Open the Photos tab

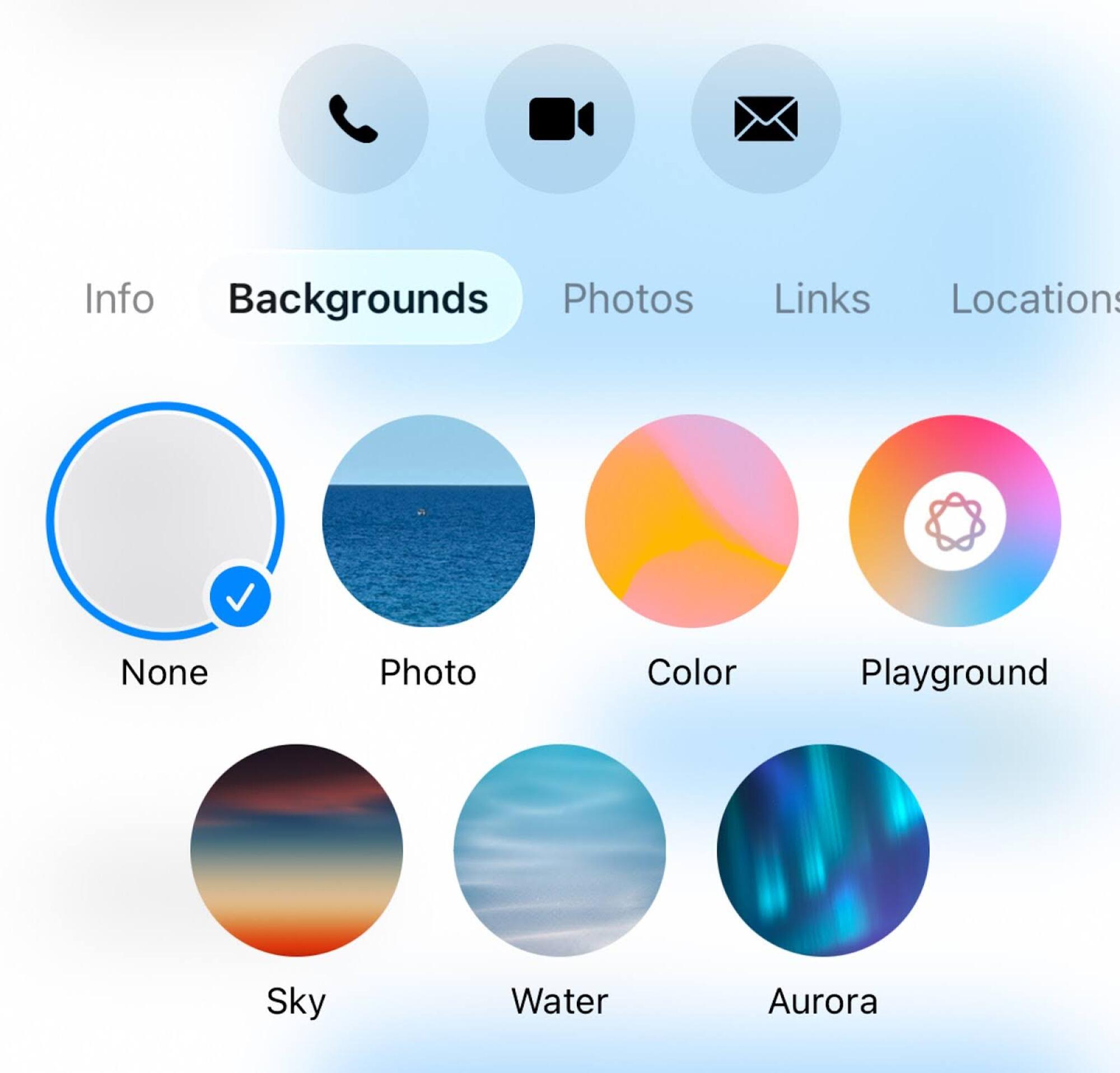tap(628, 299)
